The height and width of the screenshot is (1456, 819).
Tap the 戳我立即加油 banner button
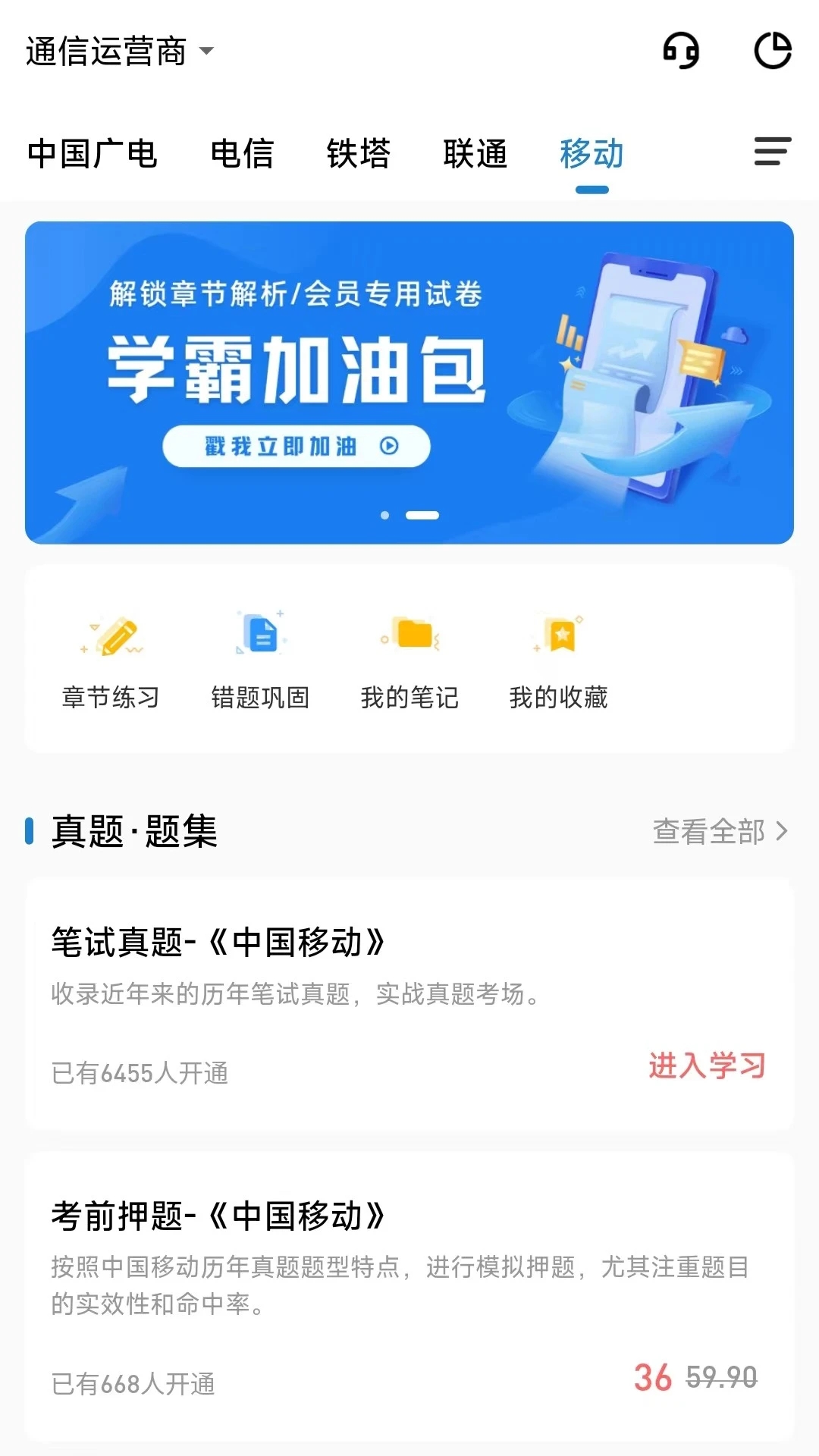tap(295, 446)
